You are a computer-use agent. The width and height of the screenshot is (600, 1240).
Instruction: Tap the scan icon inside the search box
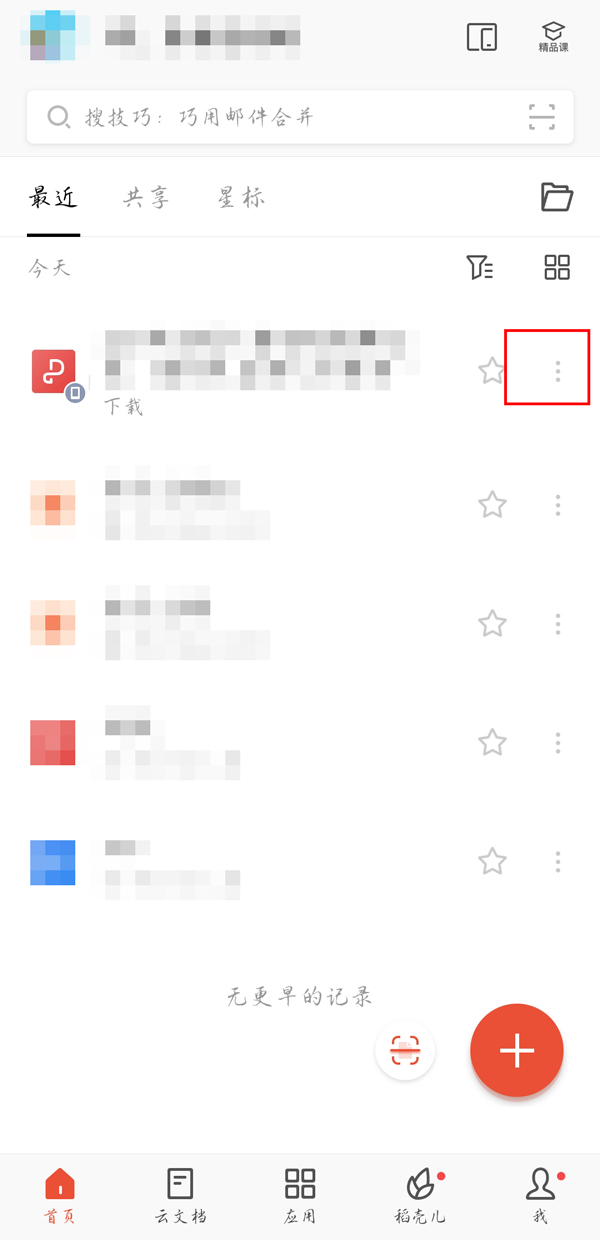[541, 118]
